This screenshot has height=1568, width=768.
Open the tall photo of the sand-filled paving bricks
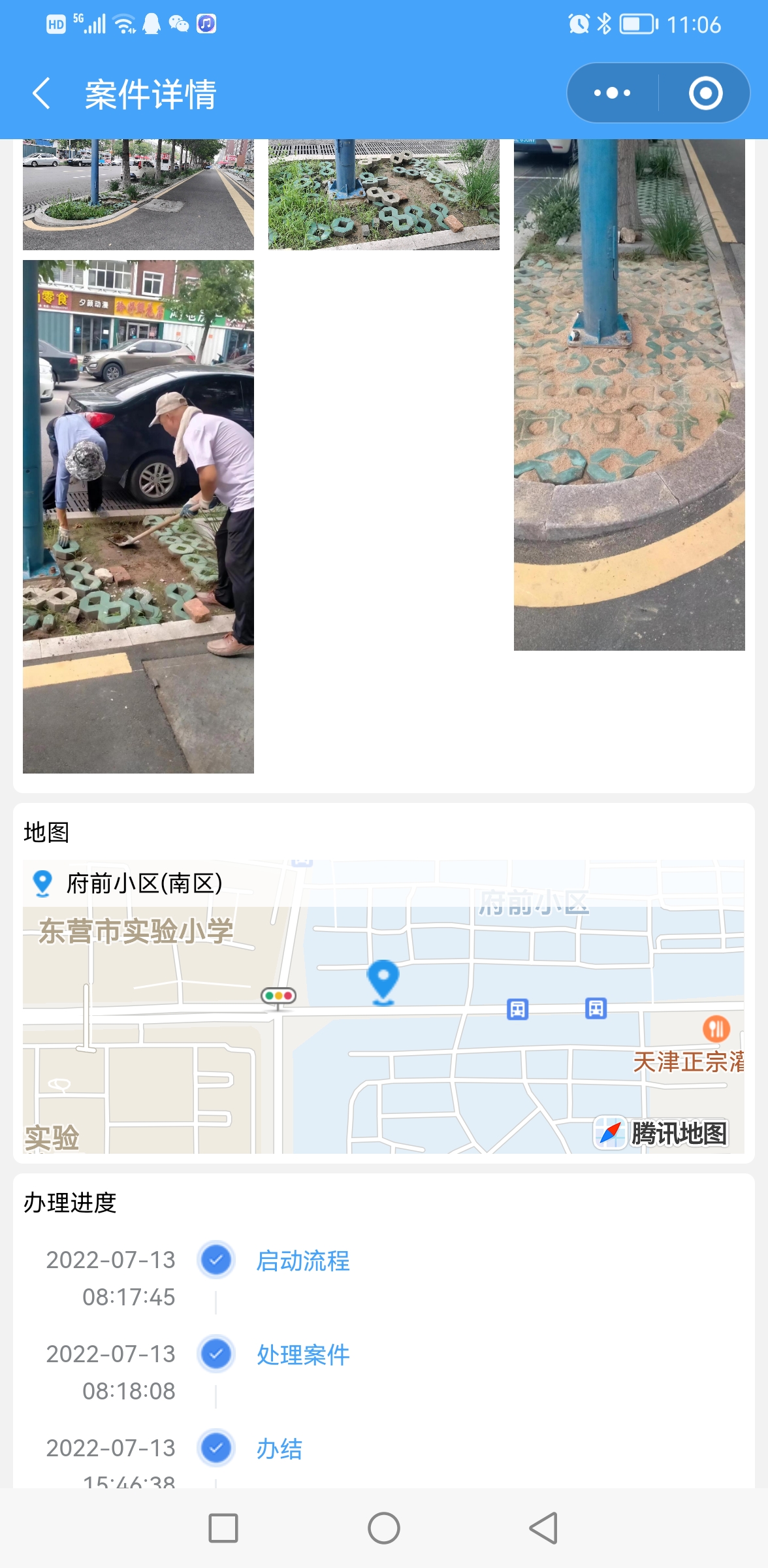click(x=630, y=395)
